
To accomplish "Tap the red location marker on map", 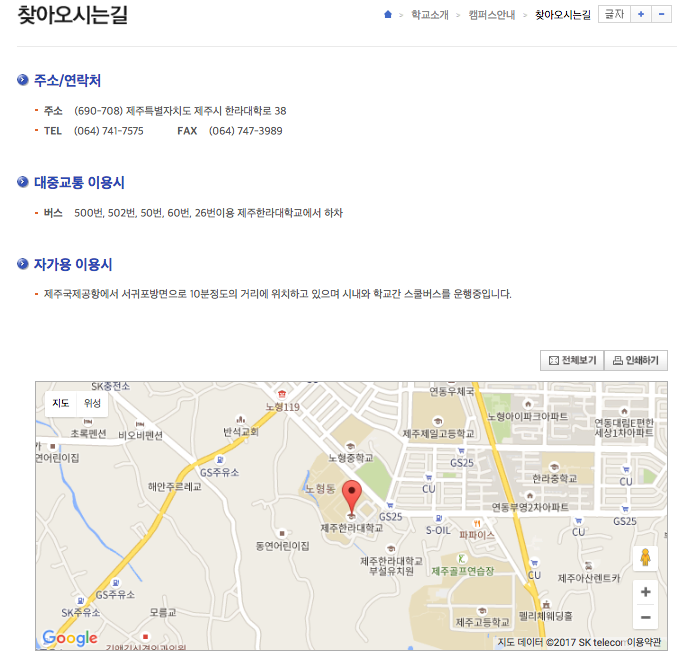I will pos(351,496).
